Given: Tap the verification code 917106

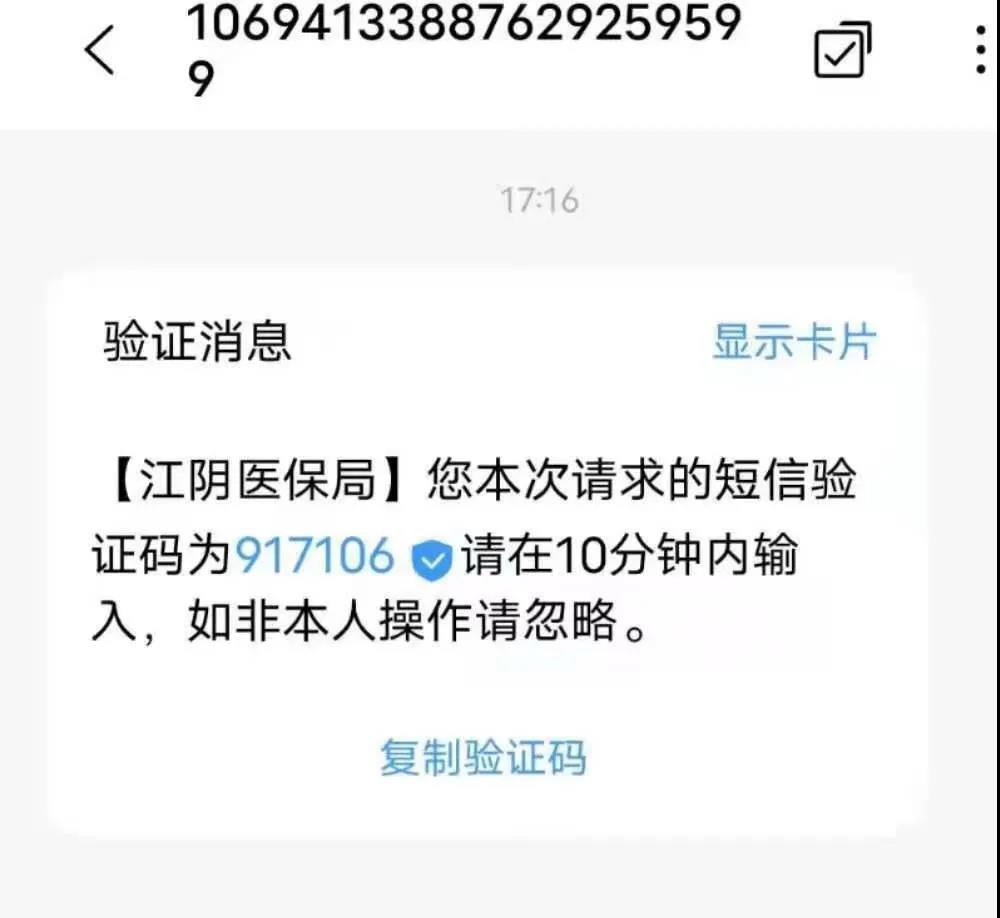Looking at the screenshot, I should click(x=315, y=555).
